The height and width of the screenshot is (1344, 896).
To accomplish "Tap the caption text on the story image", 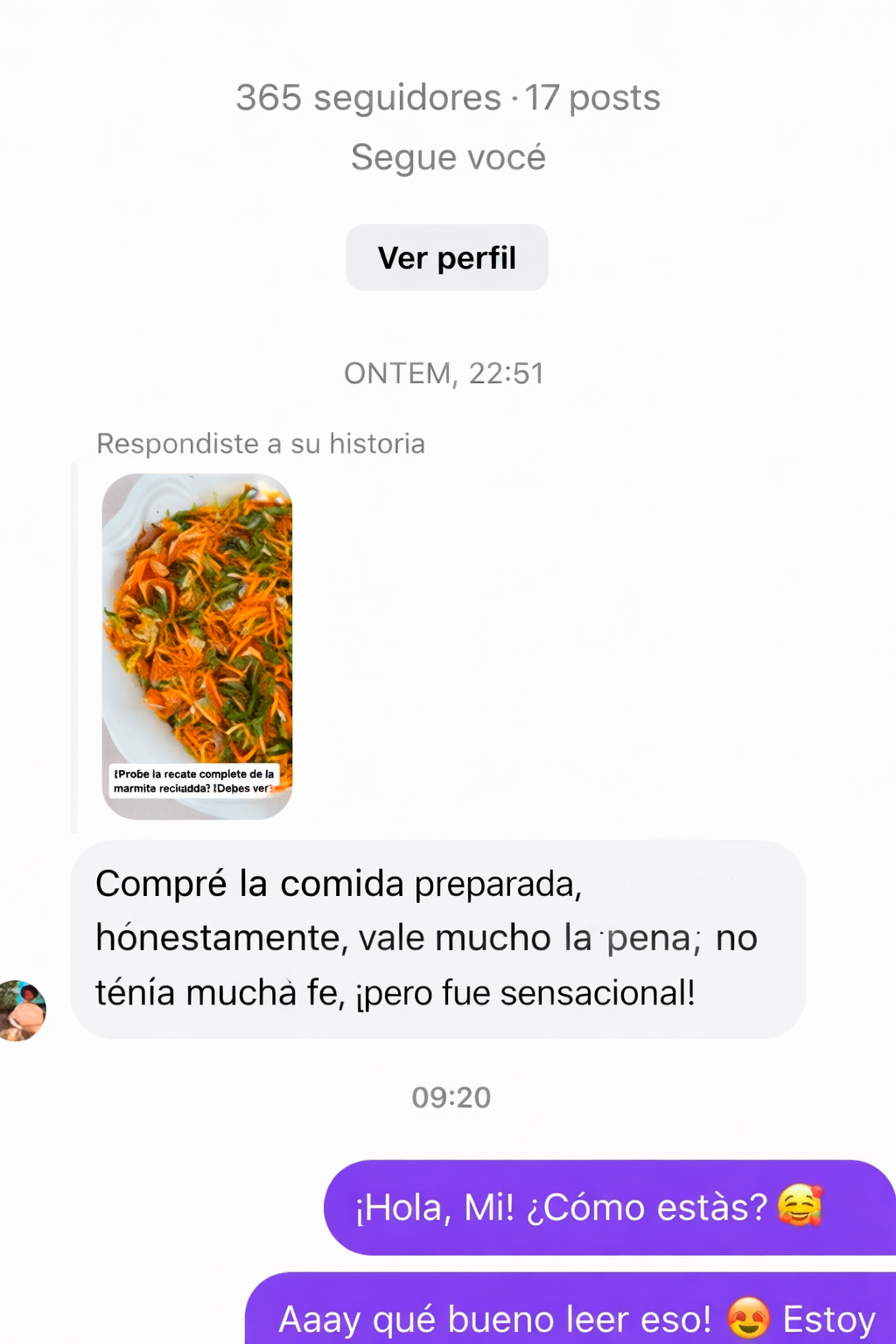I will point(194,781).
